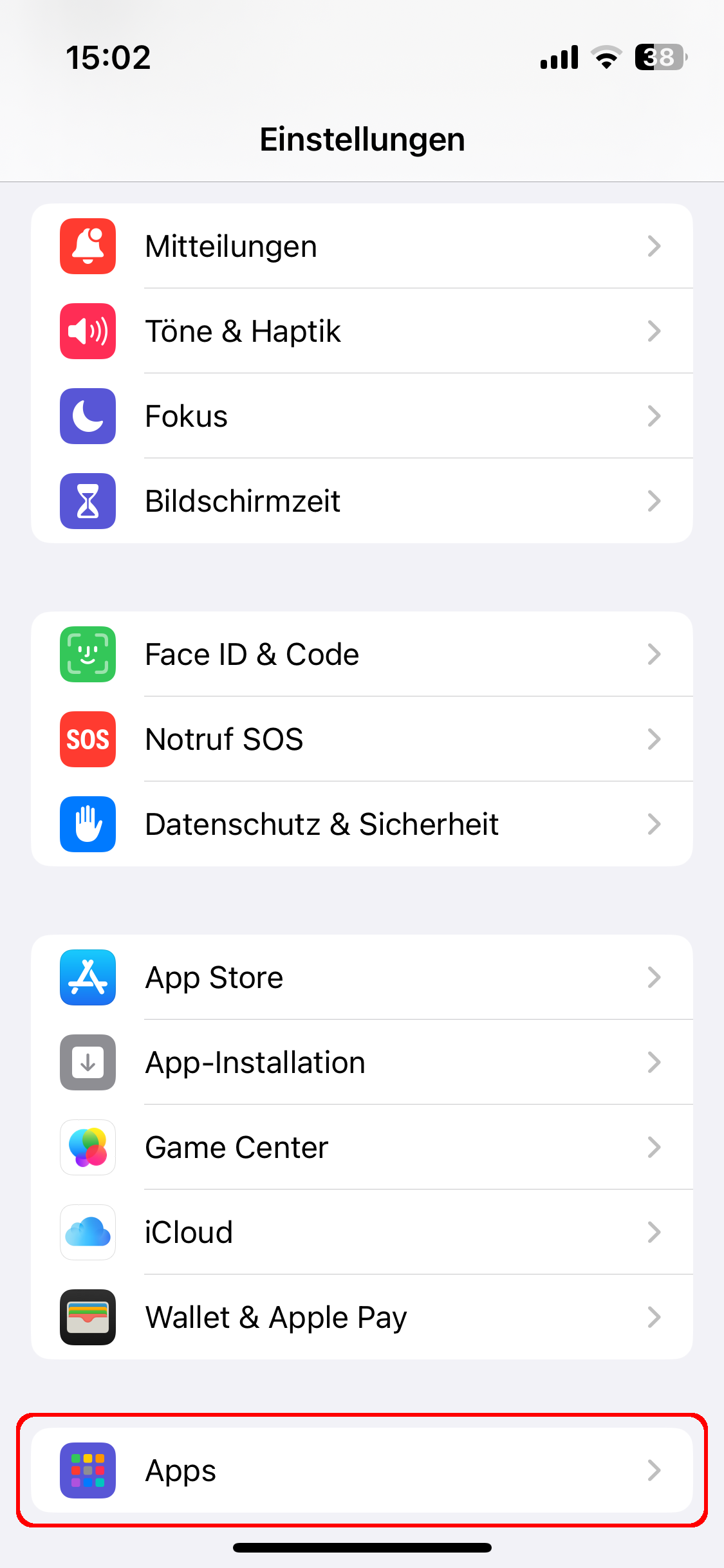Open iCloud via the cloud icon
The image size is (724, 1568).
[x=88, y=1233]
